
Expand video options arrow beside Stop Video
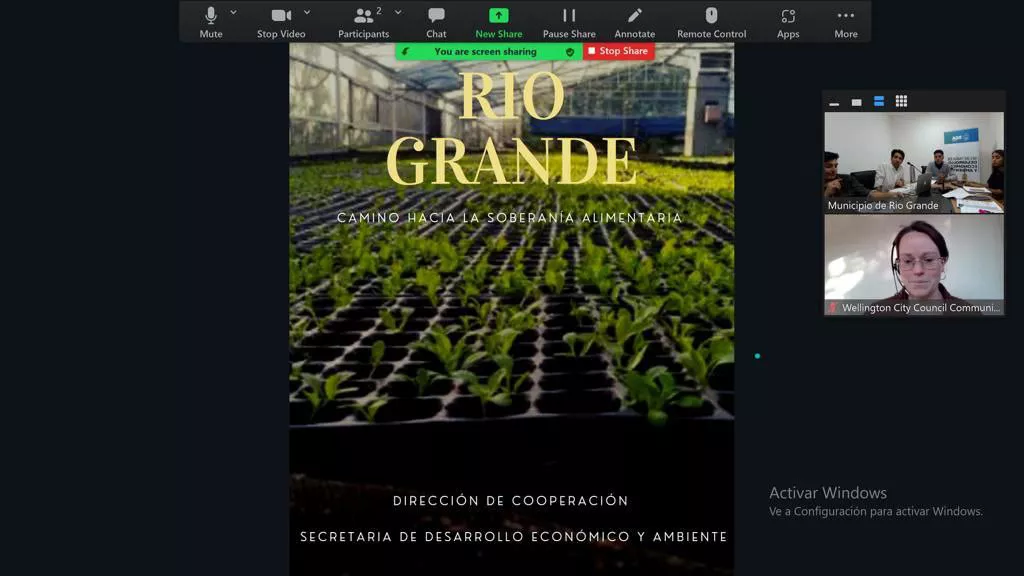tap(307, 12)
